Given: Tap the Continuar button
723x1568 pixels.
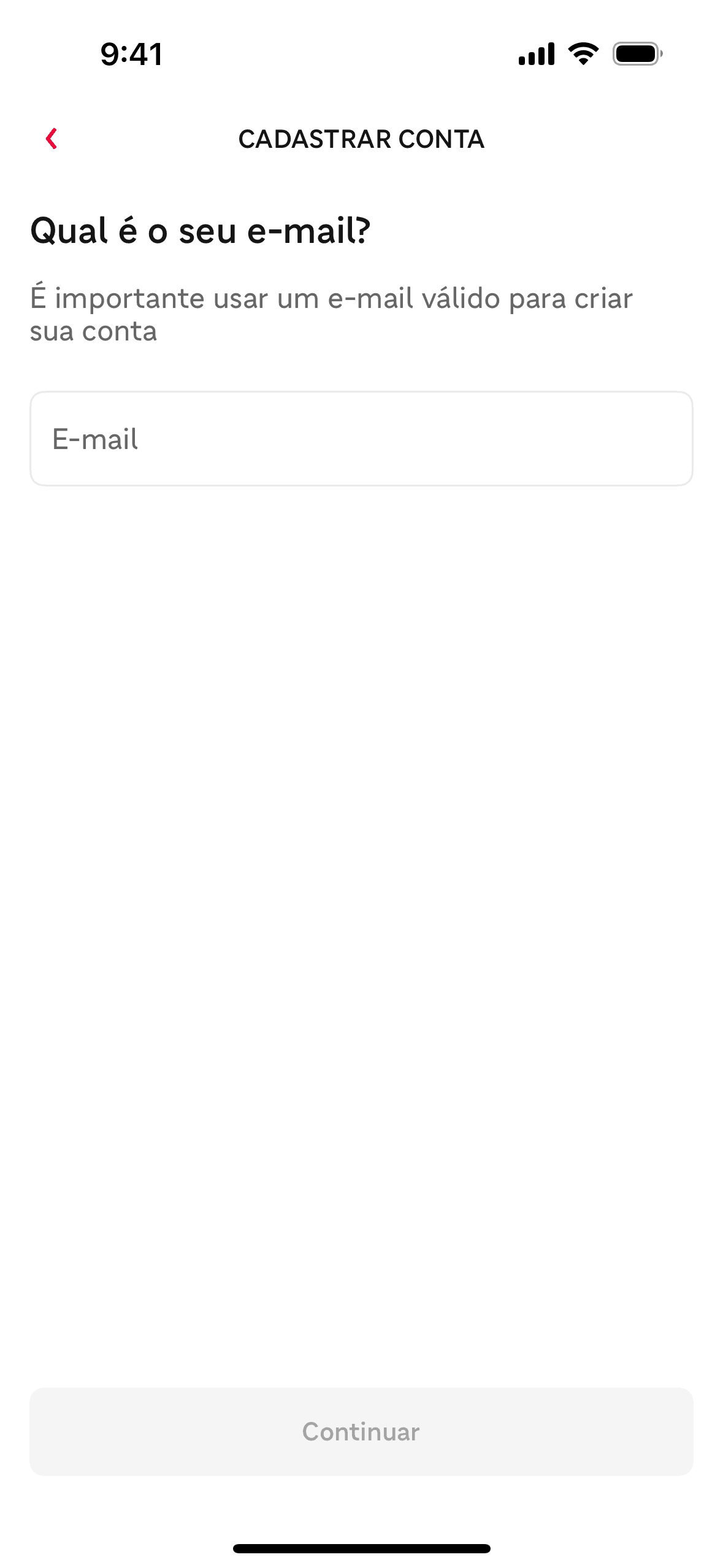Looking at the screenshot, I should click(361, 1431).
